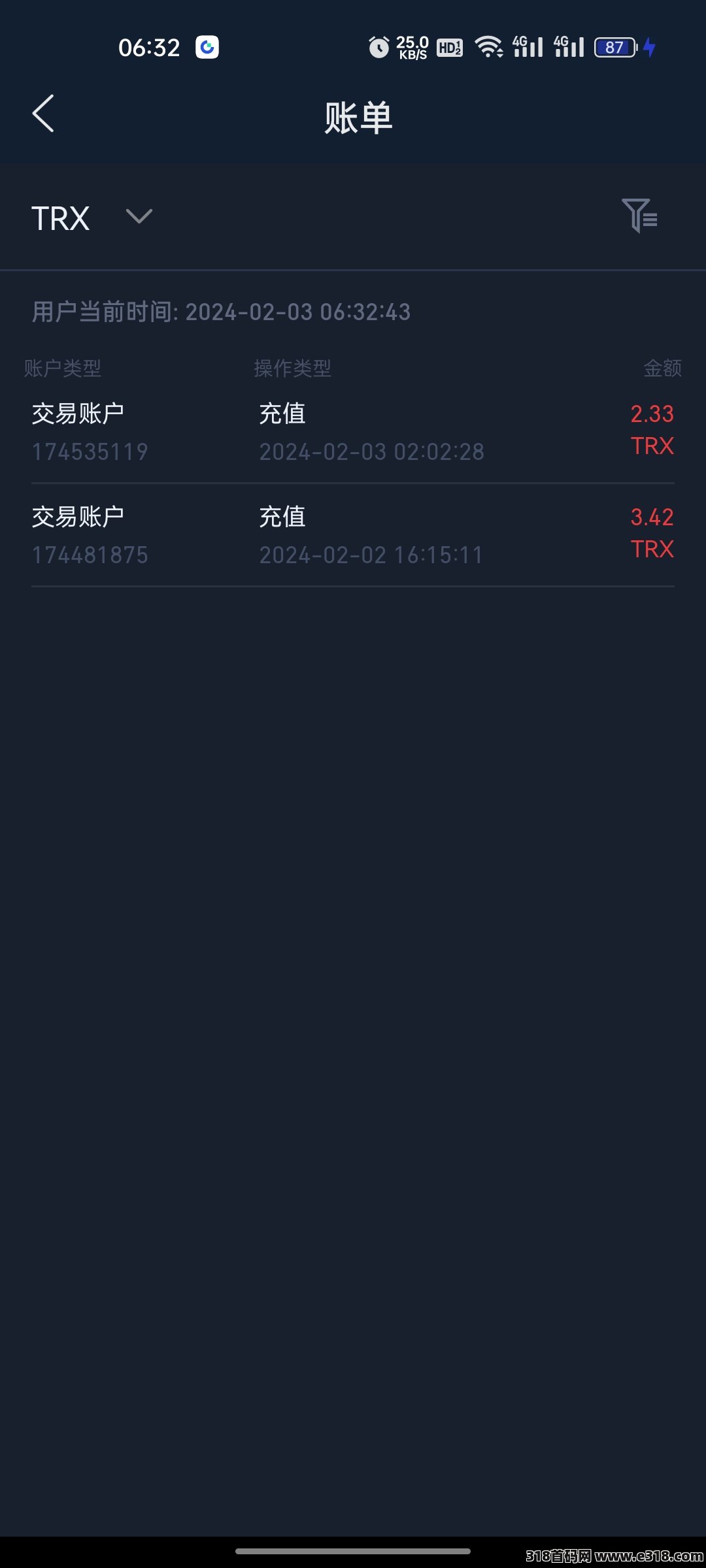Open the bill filter icon
Screen dimensions: 706x1568
639,216
